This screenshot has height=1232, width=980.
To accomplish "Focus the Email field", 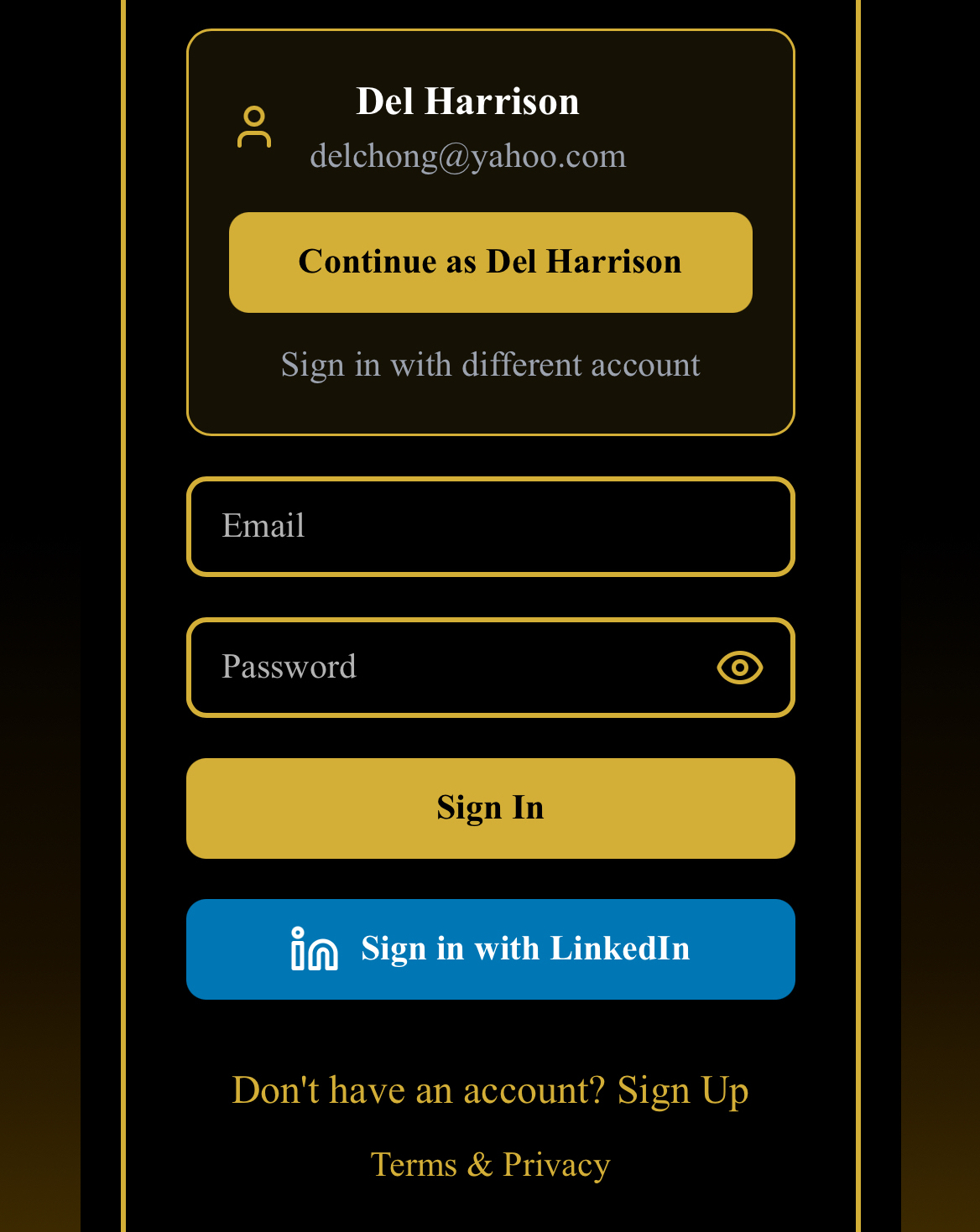I will 490,527.
